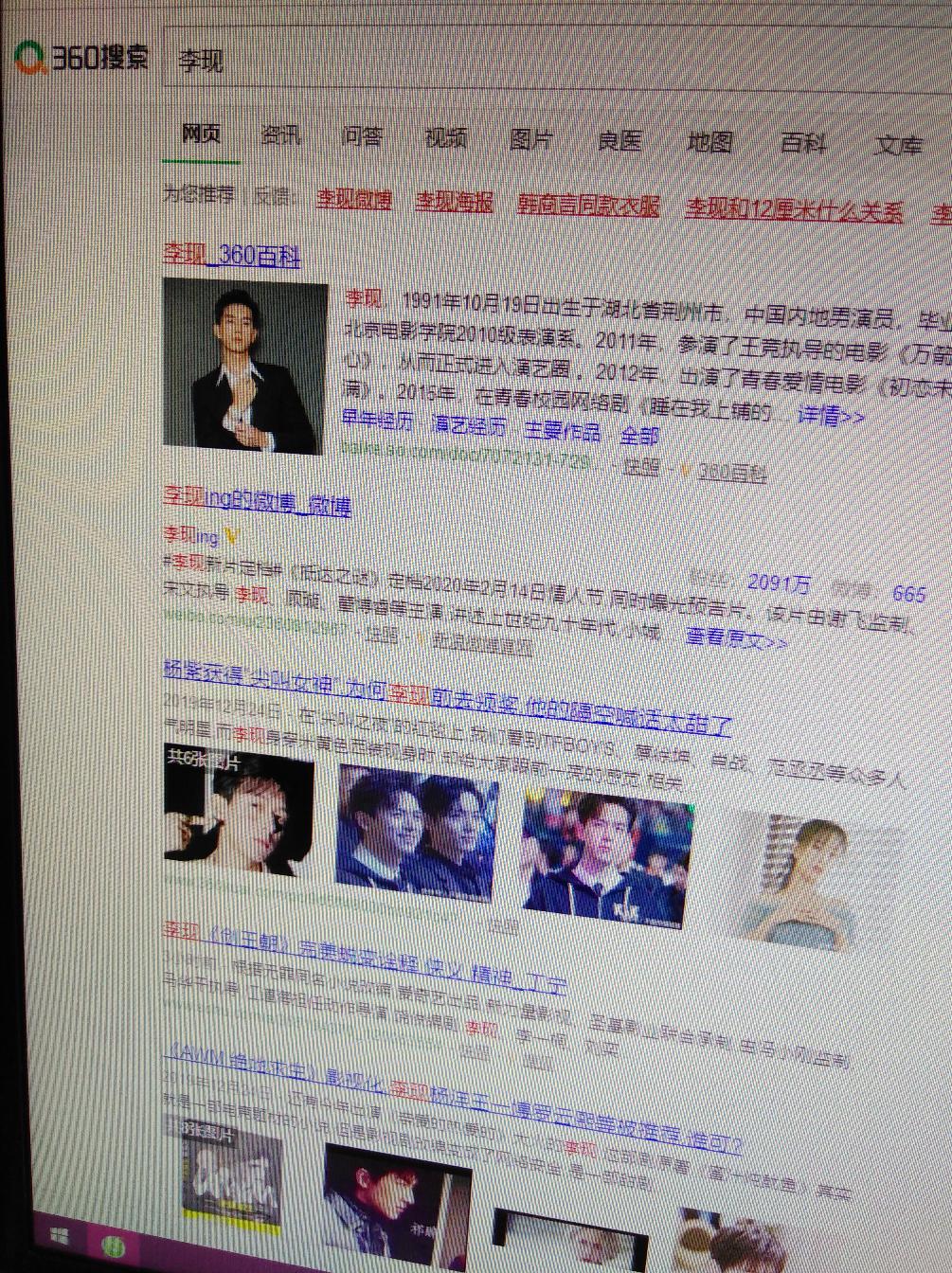Open the 良医 tab
The height and width of the screenshot is (1273, 952).
pyautogui.click(x=620, y=141)
